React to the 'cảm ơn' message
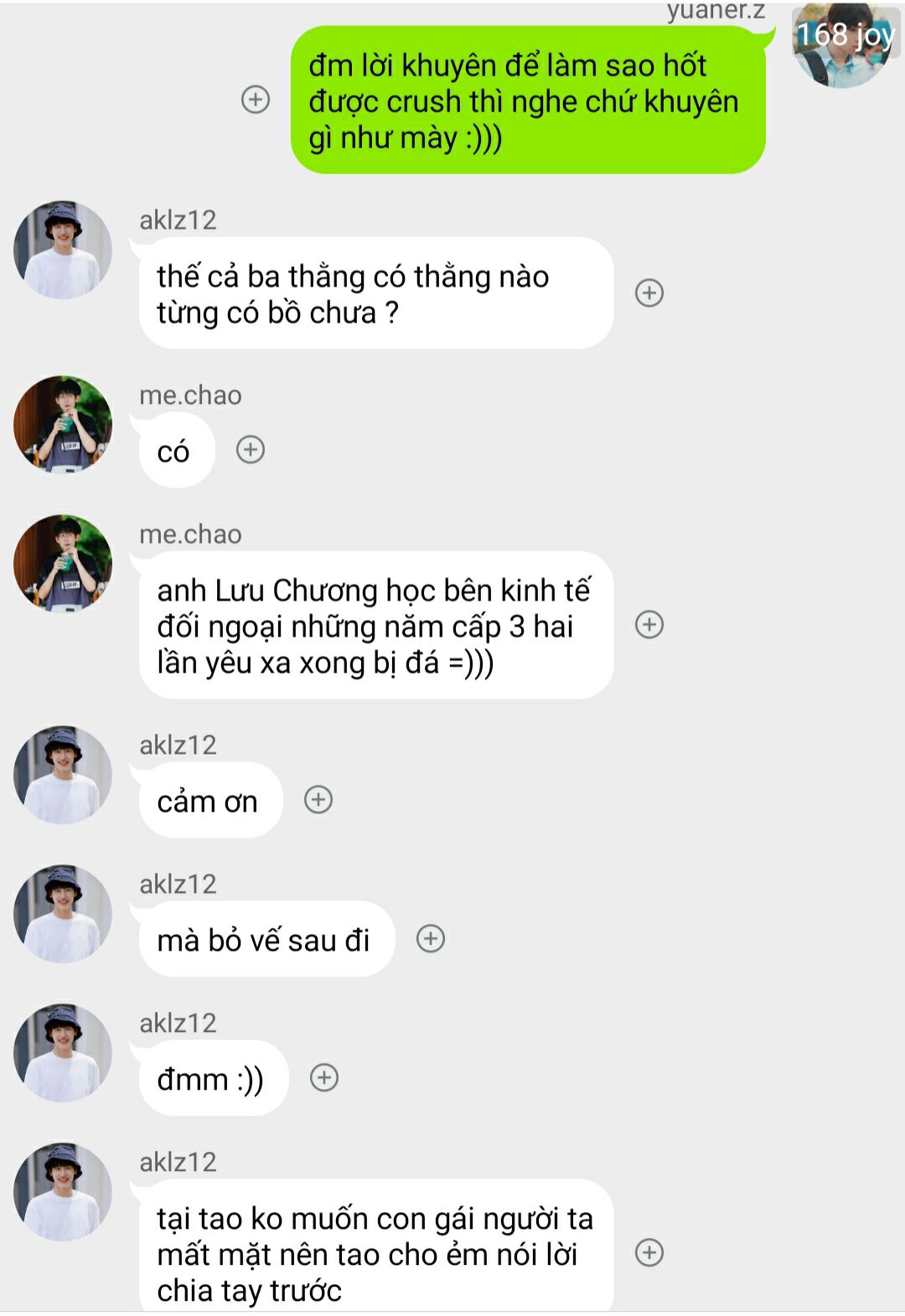Viewport: 905px width, 1316px height. click(318, 800)
